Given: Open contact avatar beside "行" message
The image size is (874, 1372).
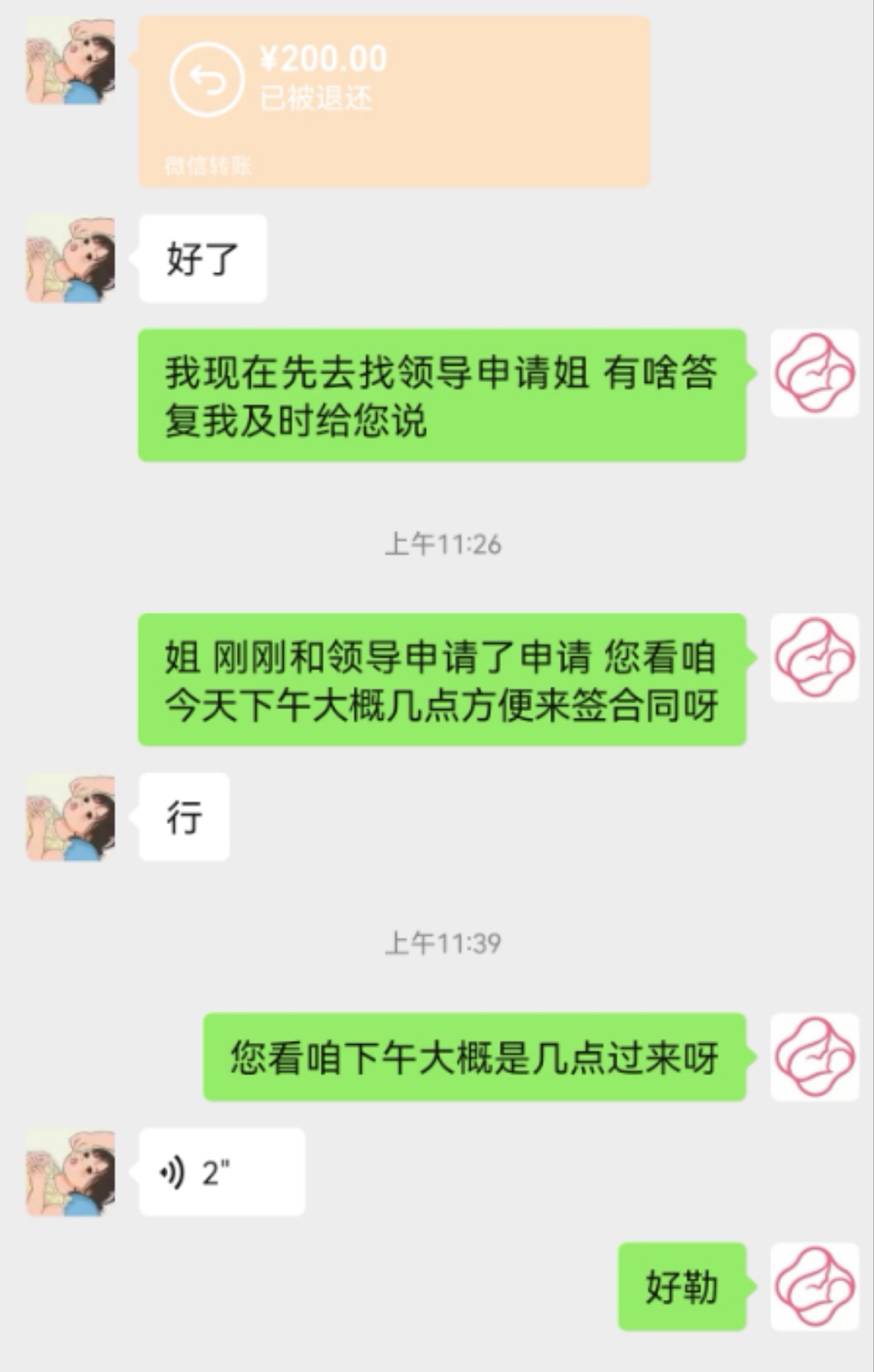Looking at the screenshot, I should pyautogui.click(x=71, y=817).
